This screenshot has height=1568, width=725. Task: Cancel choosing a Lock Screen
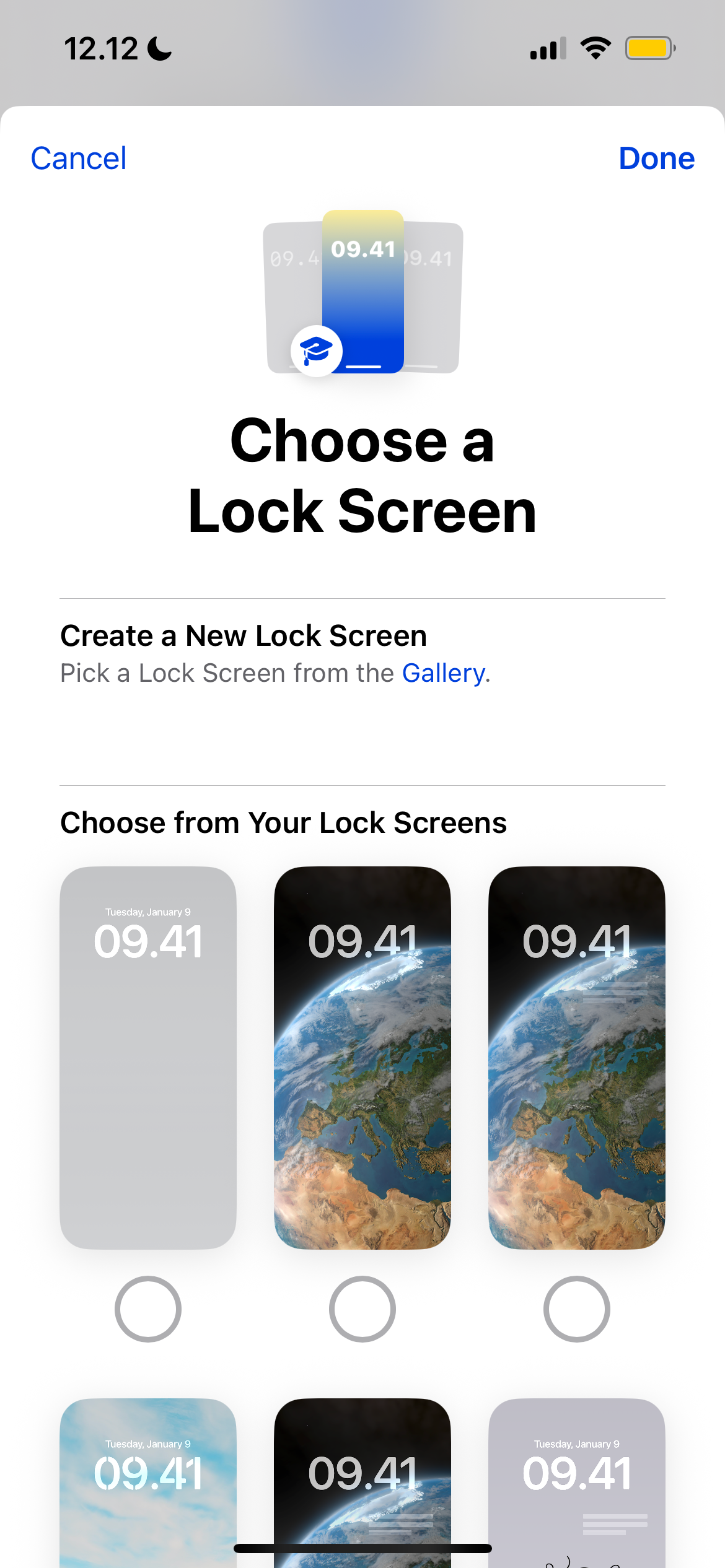coord(79,159)
